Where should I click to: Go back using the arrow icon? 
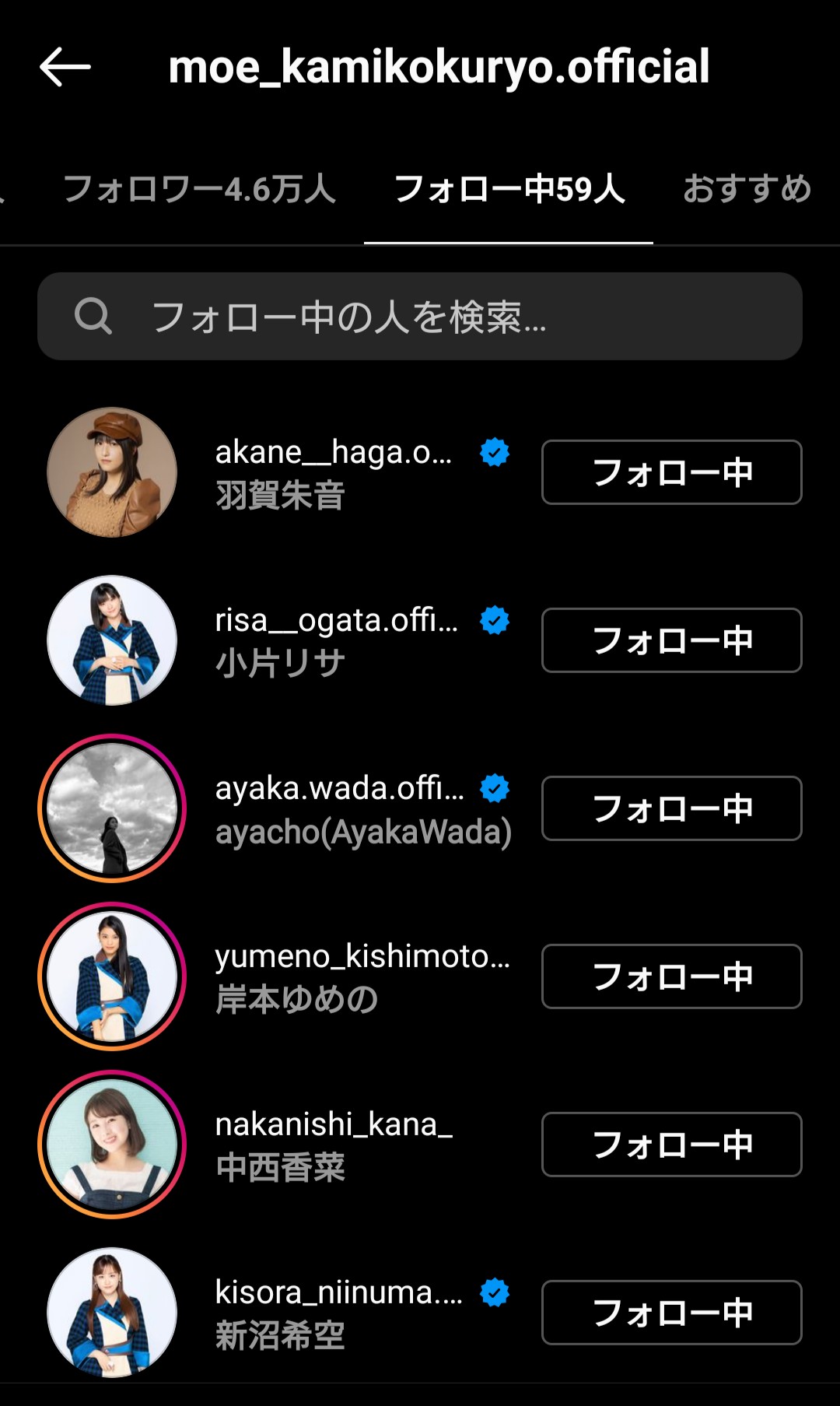[65, 67]
